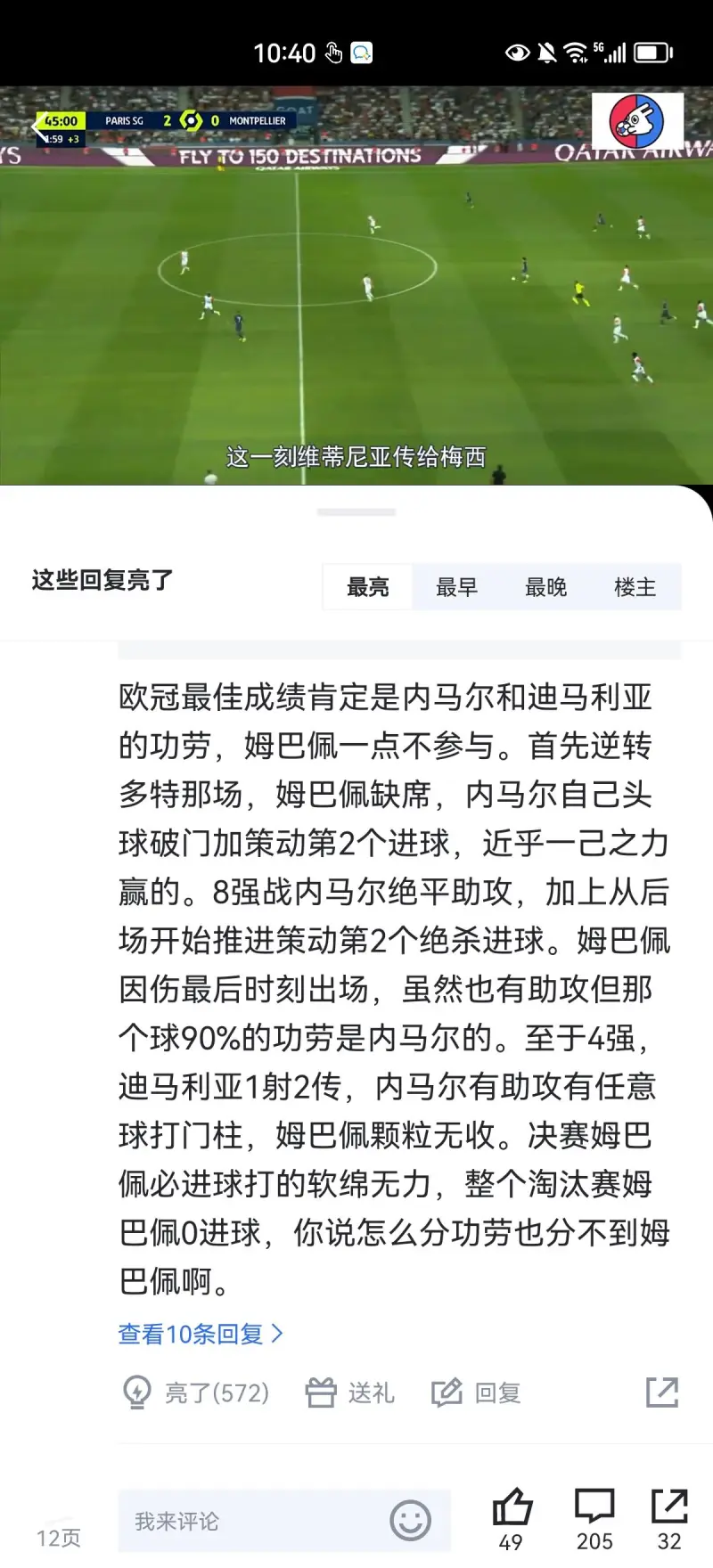Screen dimensions: 713x1568
Task: Reply to the comment with 回复
Action: pos(477,1392)
